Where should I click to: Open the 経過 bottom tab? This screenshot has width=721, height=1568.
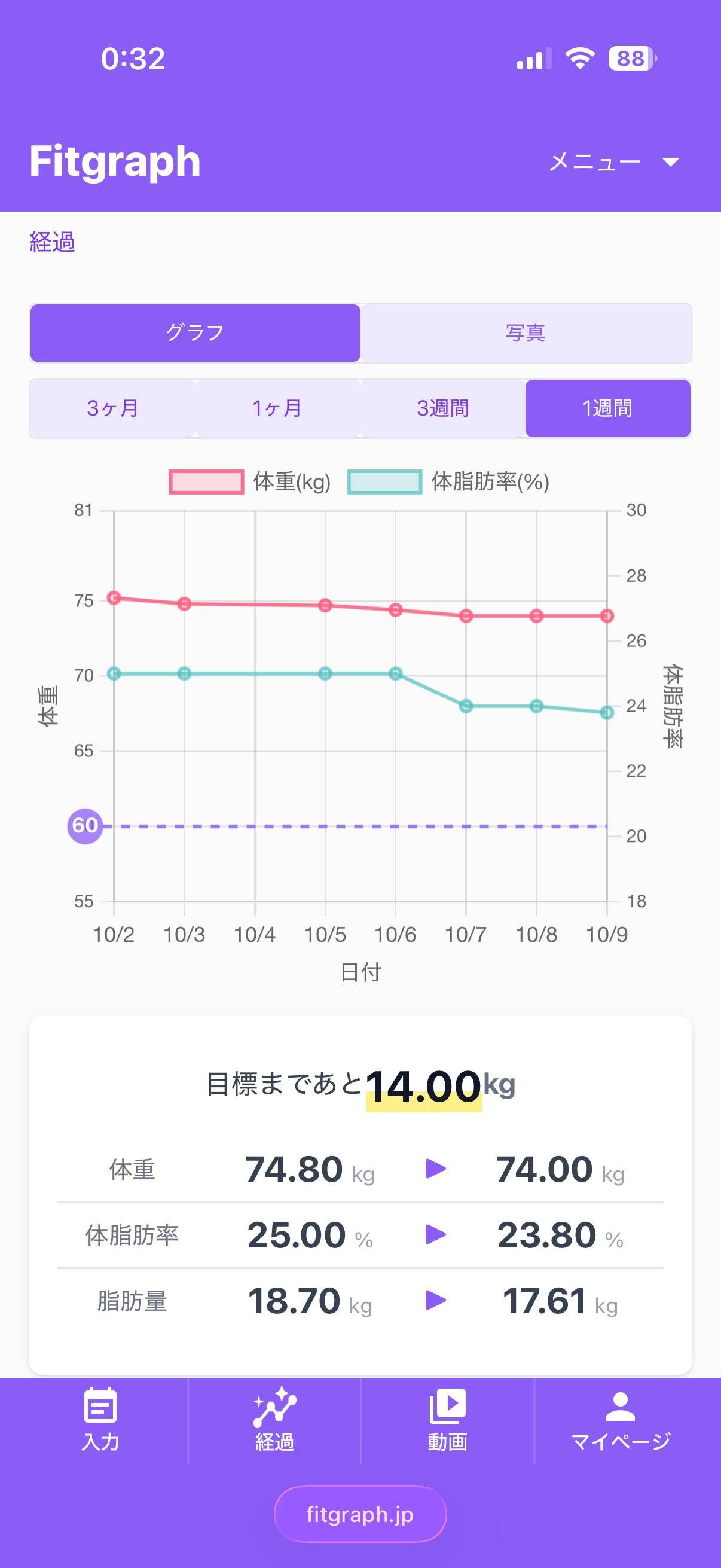coord(274,1420)
